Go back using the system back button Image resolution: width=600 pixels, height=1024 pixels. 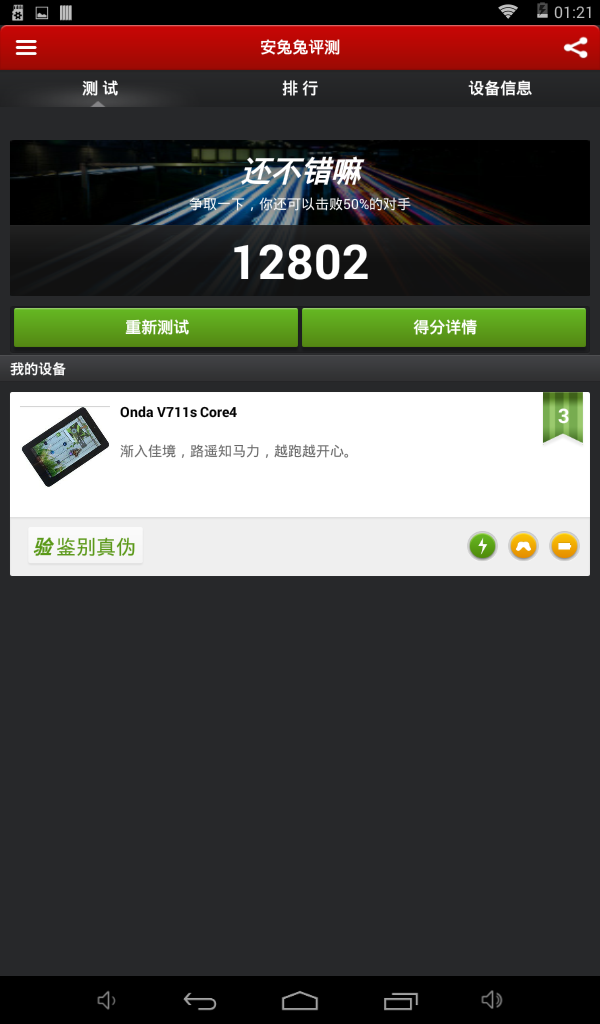[x=200, y=1000]
